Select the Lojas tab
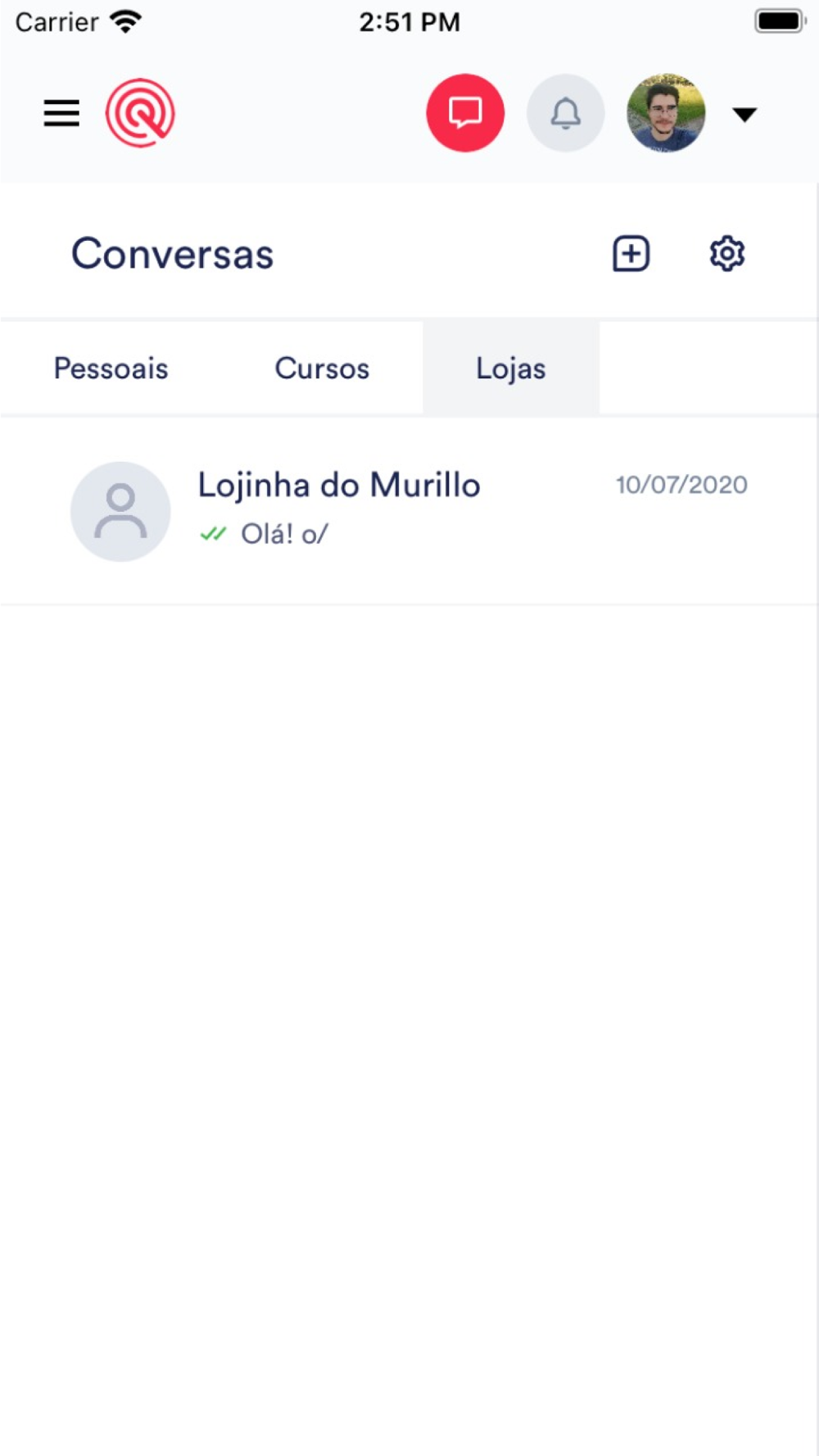 point(511,369)
